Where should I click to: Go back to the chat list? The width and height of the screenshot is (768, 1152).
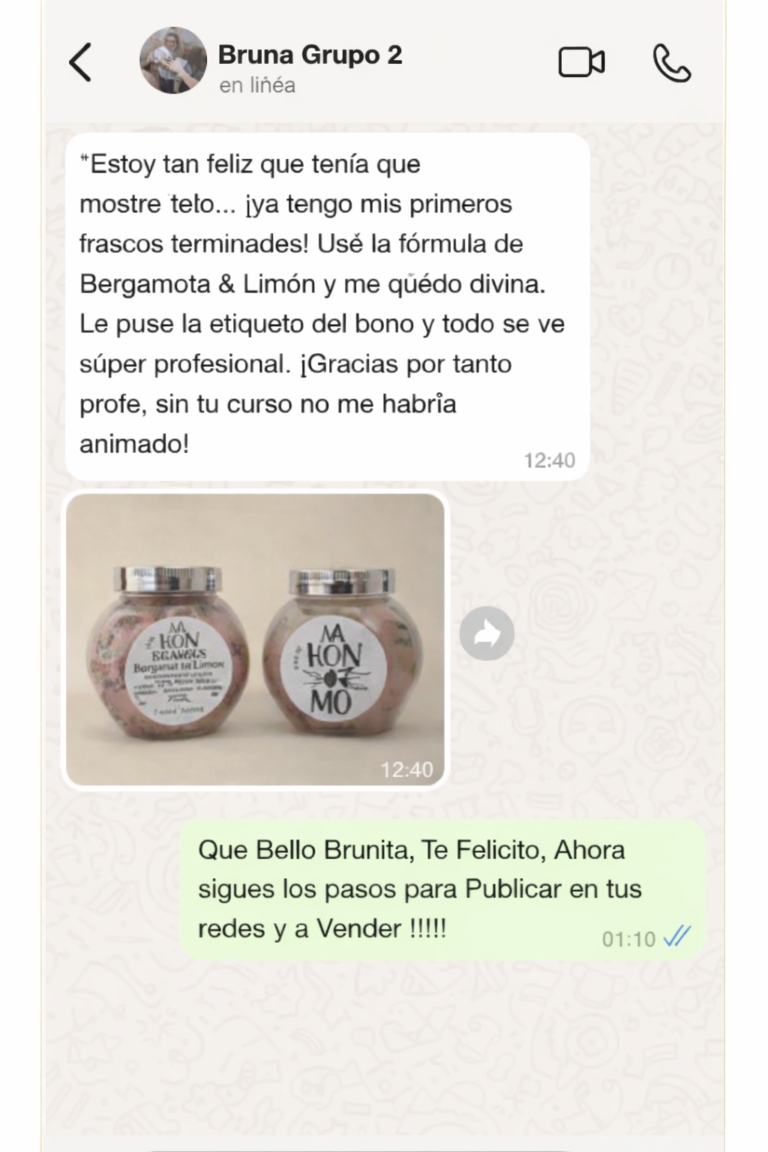(80, 63)
